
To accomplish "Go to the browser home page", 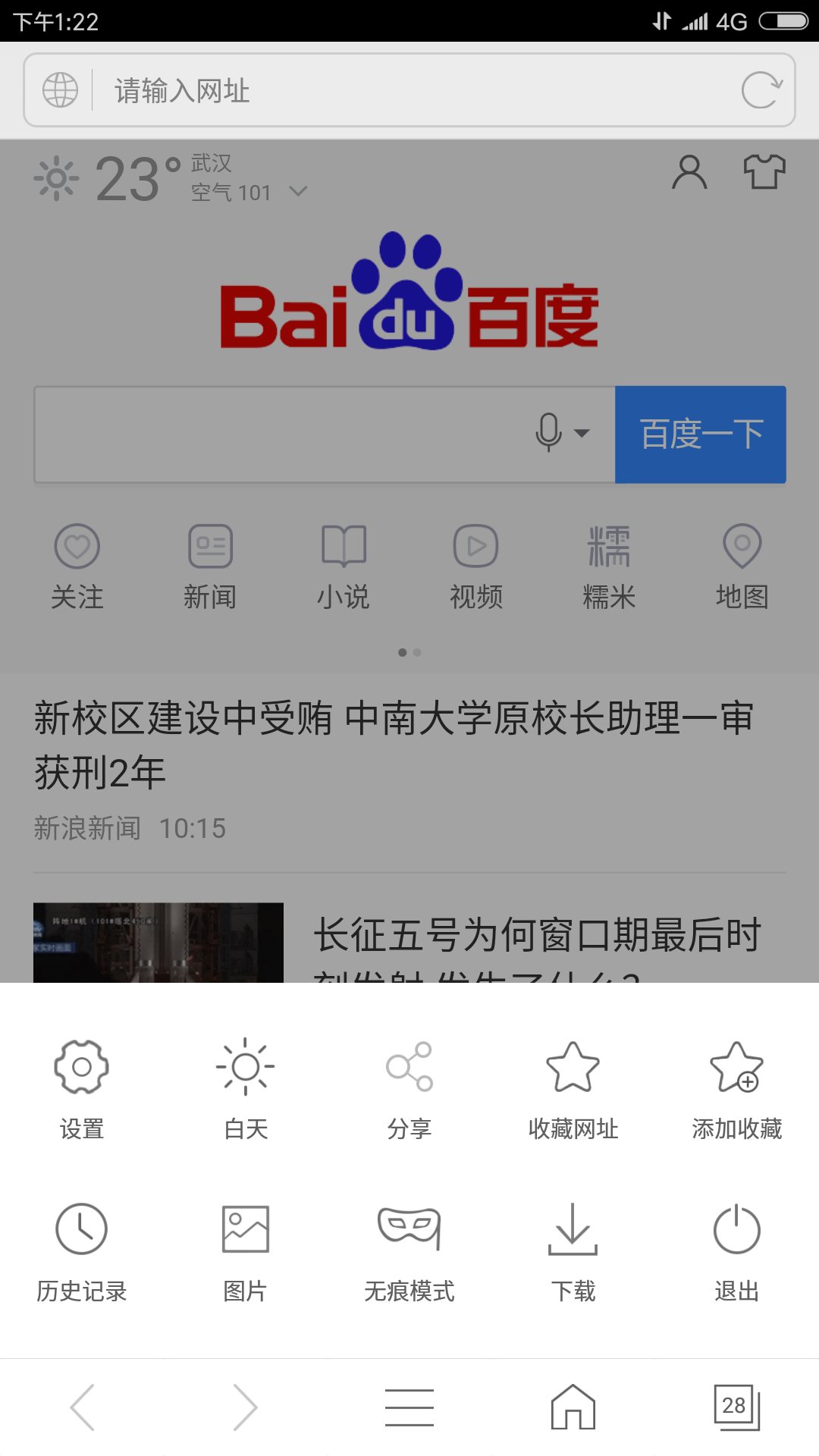I will coord(573,1407).
